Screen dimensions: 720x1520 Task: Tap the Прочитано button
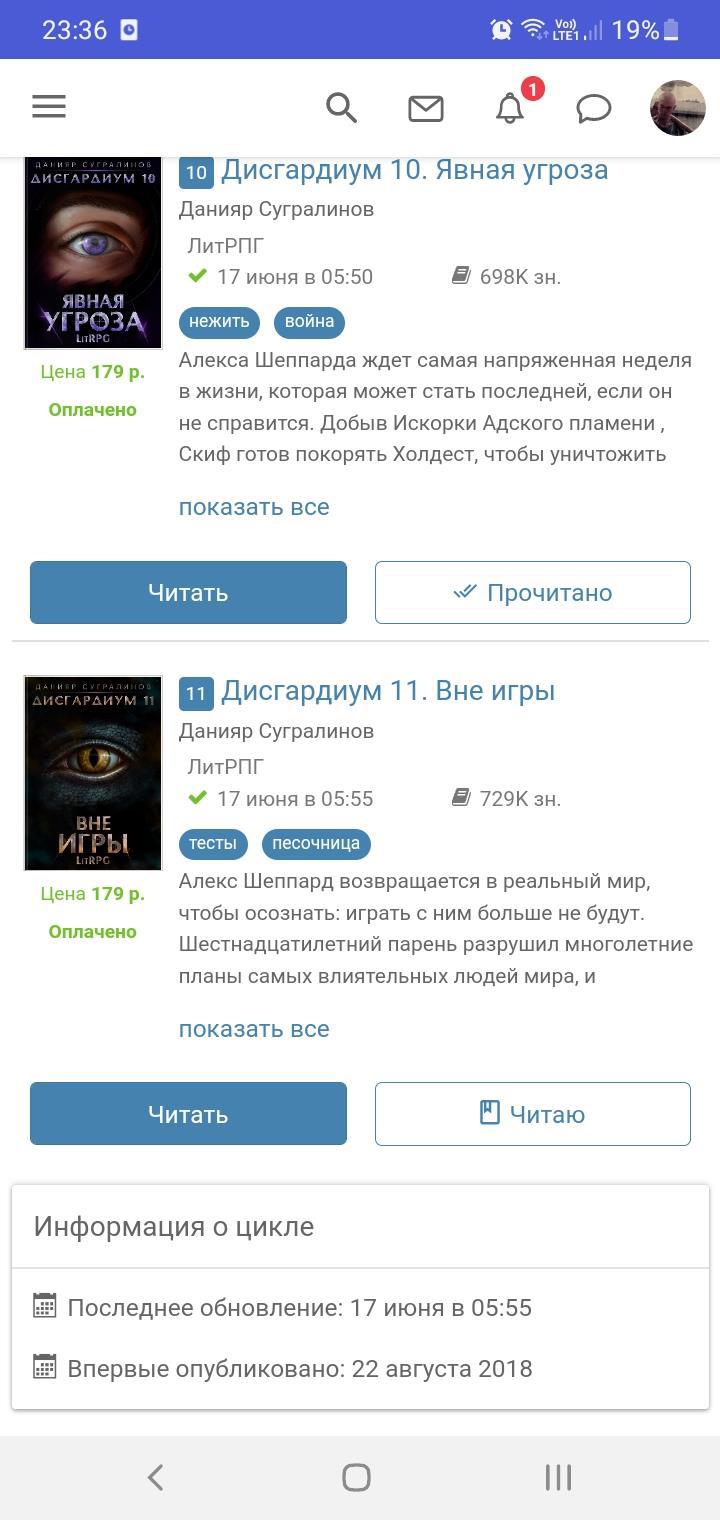point(533,592)
